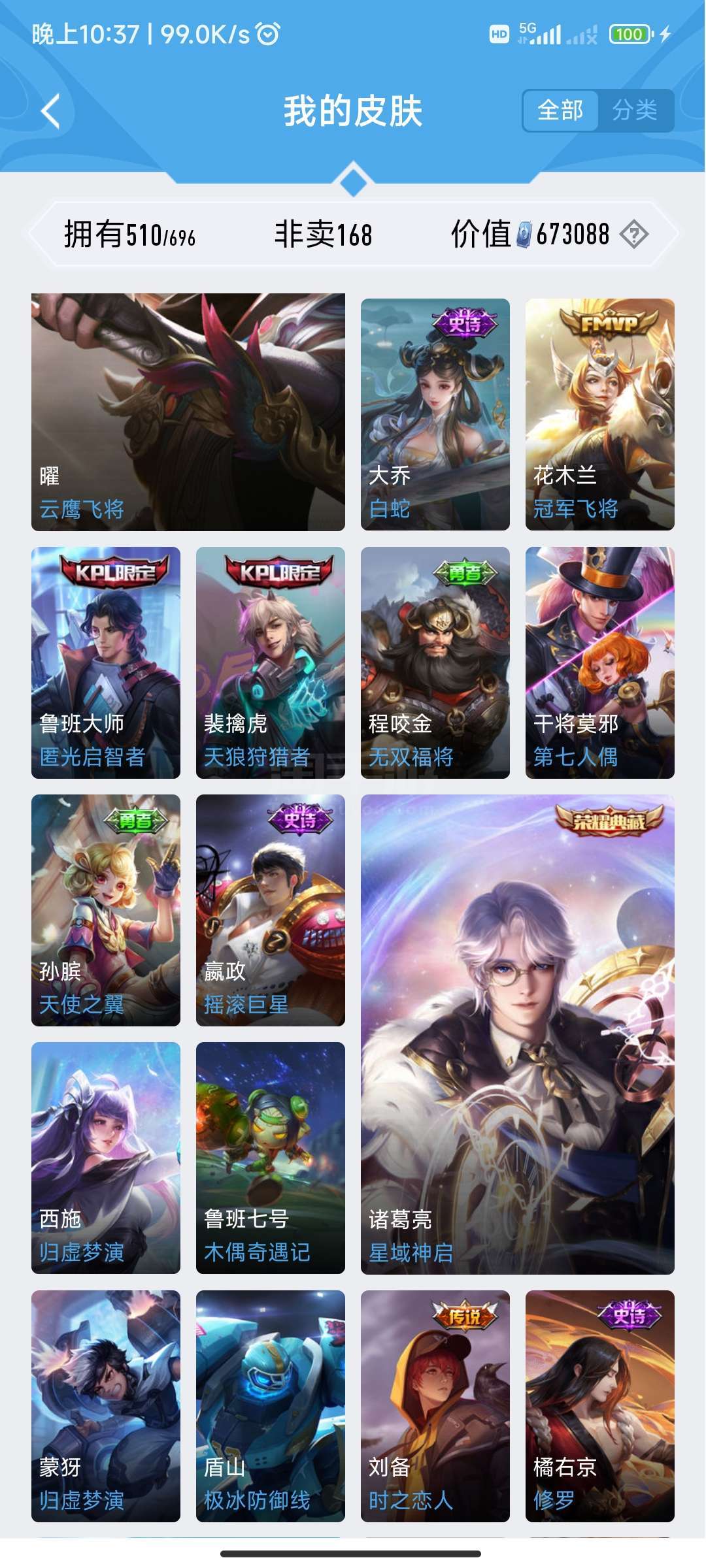Open the 鲁班大师 匿光启智者 skin

(x=106, y=662)
